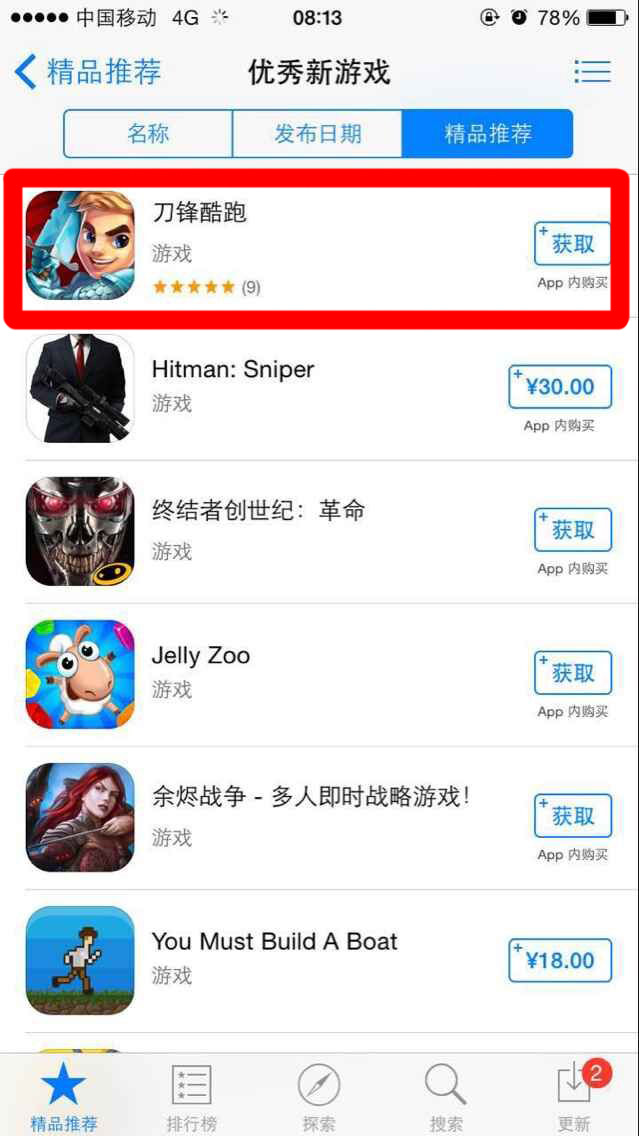Go back to 精品推荐
Image resolution: width=639 pixels, height=1136 pixels.
tap(88, 72)
